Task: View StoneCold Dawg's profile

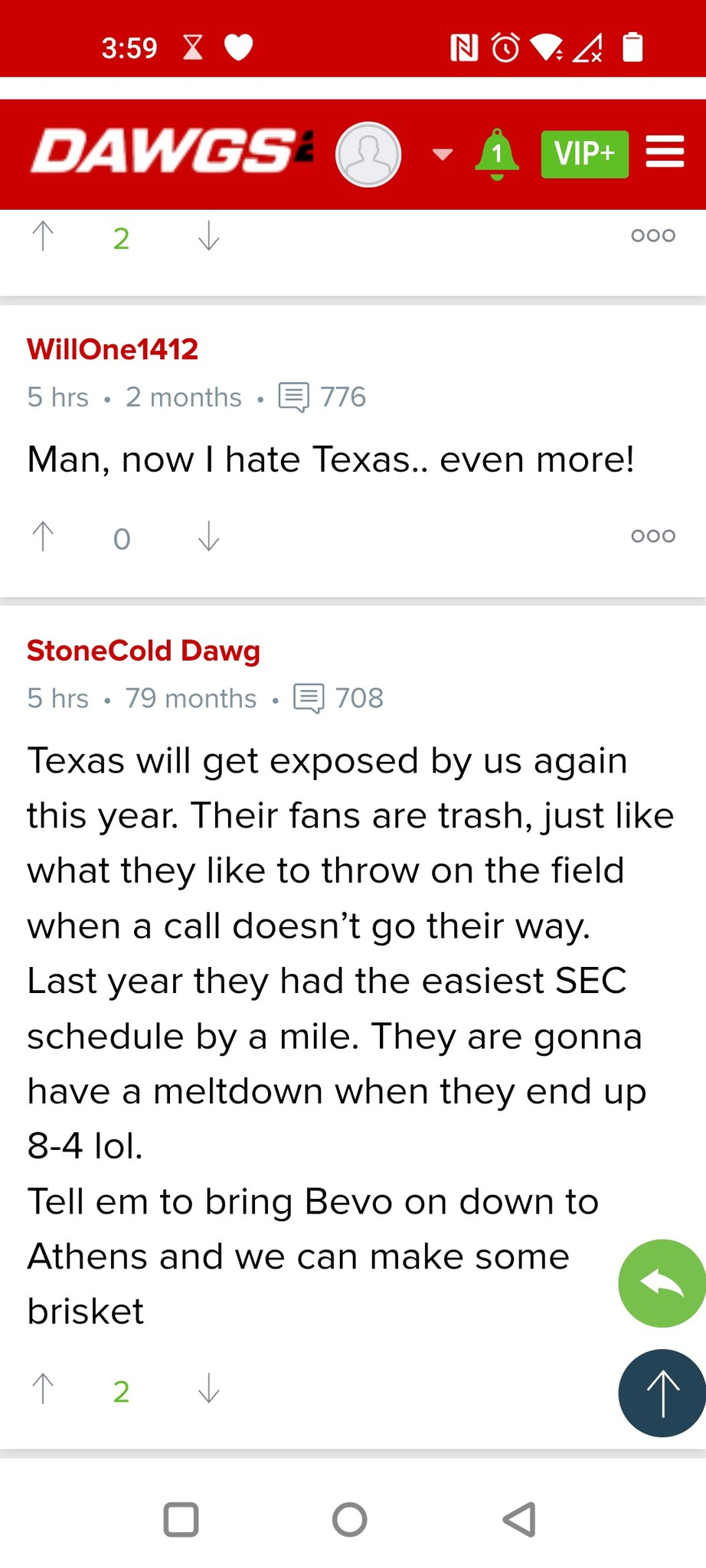Action: [x=144, y=651]
